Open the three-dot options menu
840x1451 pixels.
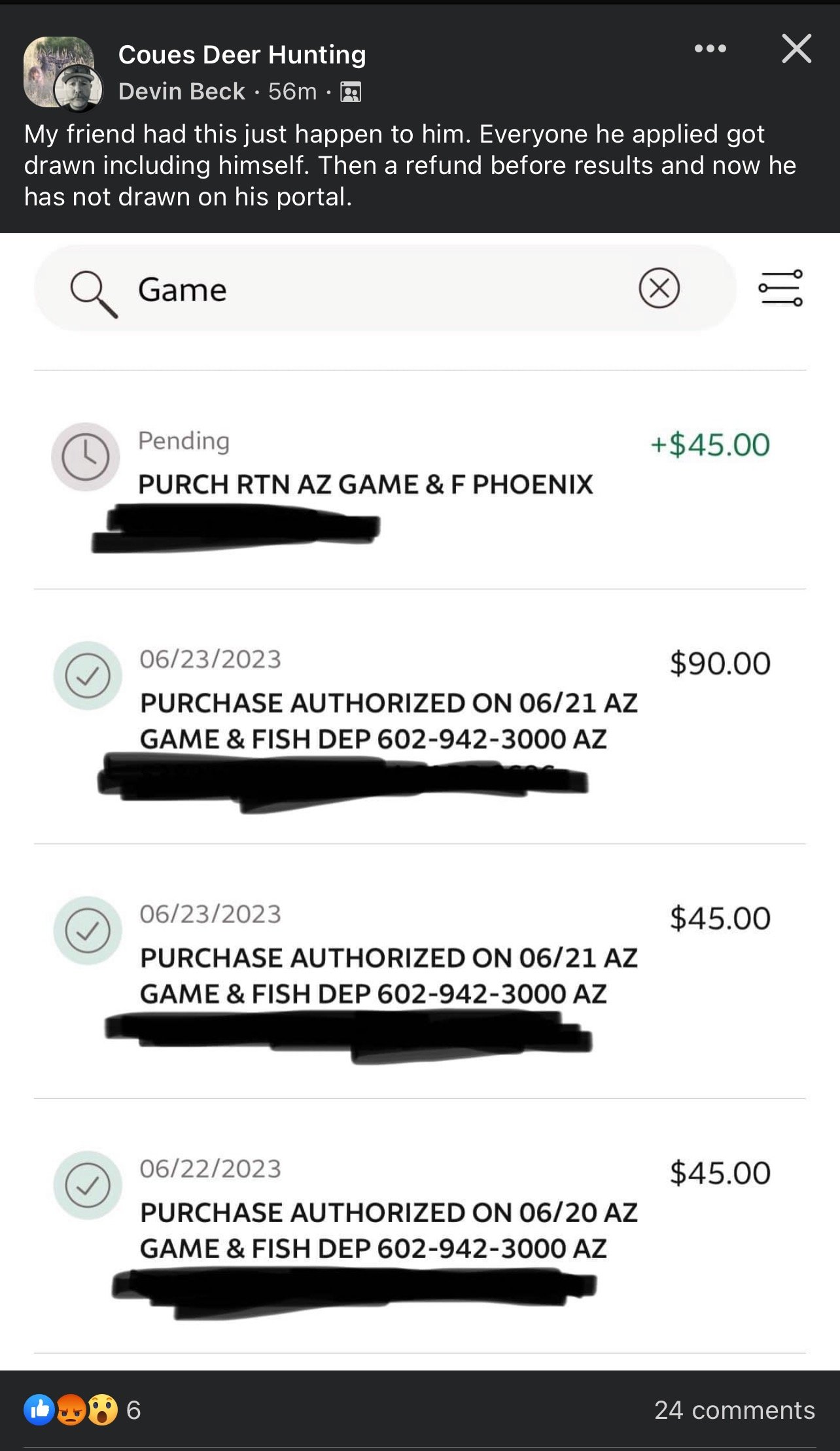point(710,48)
